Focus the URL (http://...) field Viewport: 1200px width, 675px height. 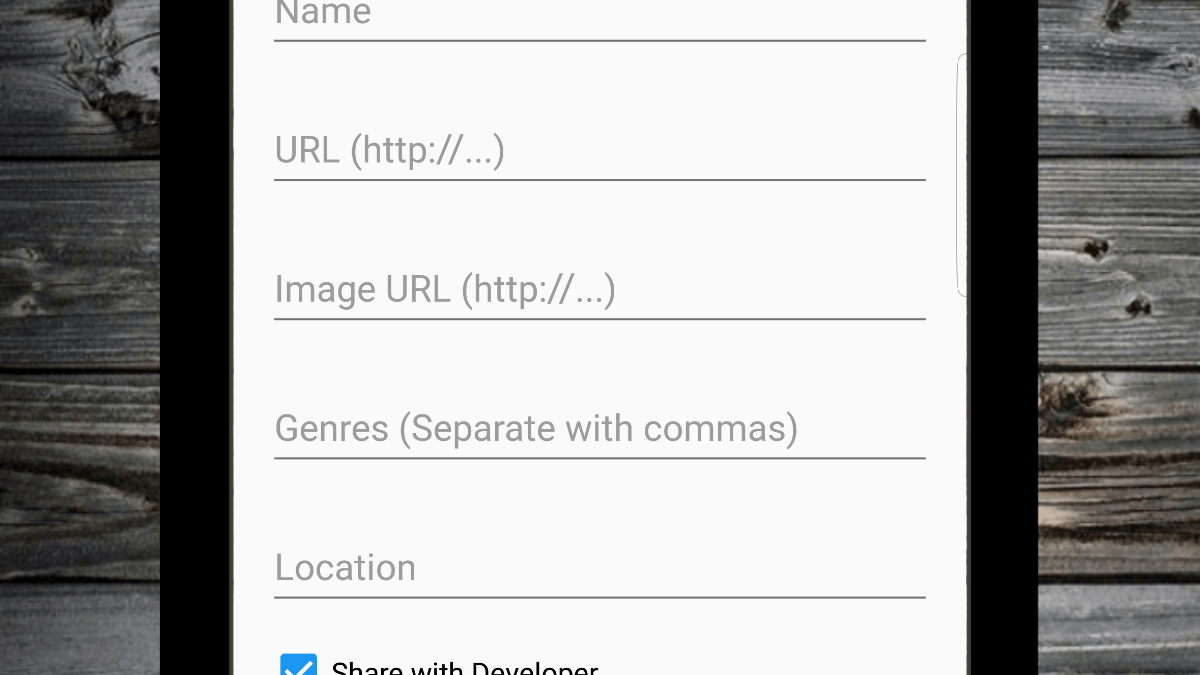(598, 152)
